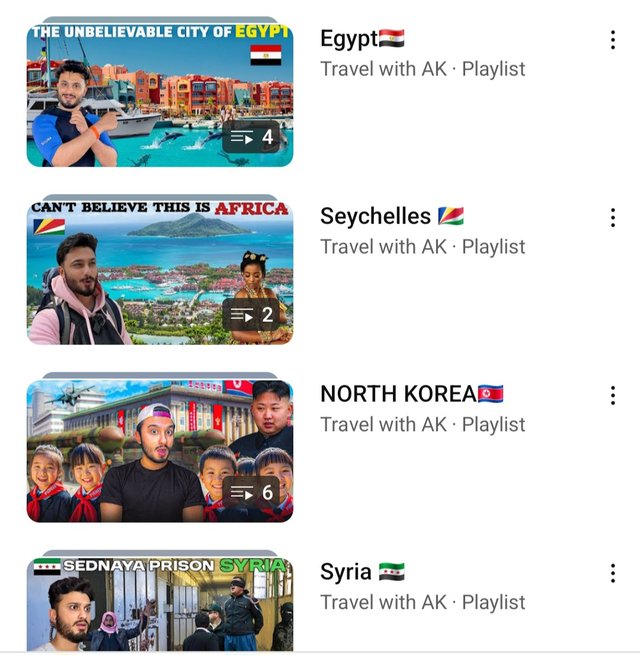Open more options for NORTH KOREA playlist
This screenshot has height=655, width=640.
click(x=612, y=395)
